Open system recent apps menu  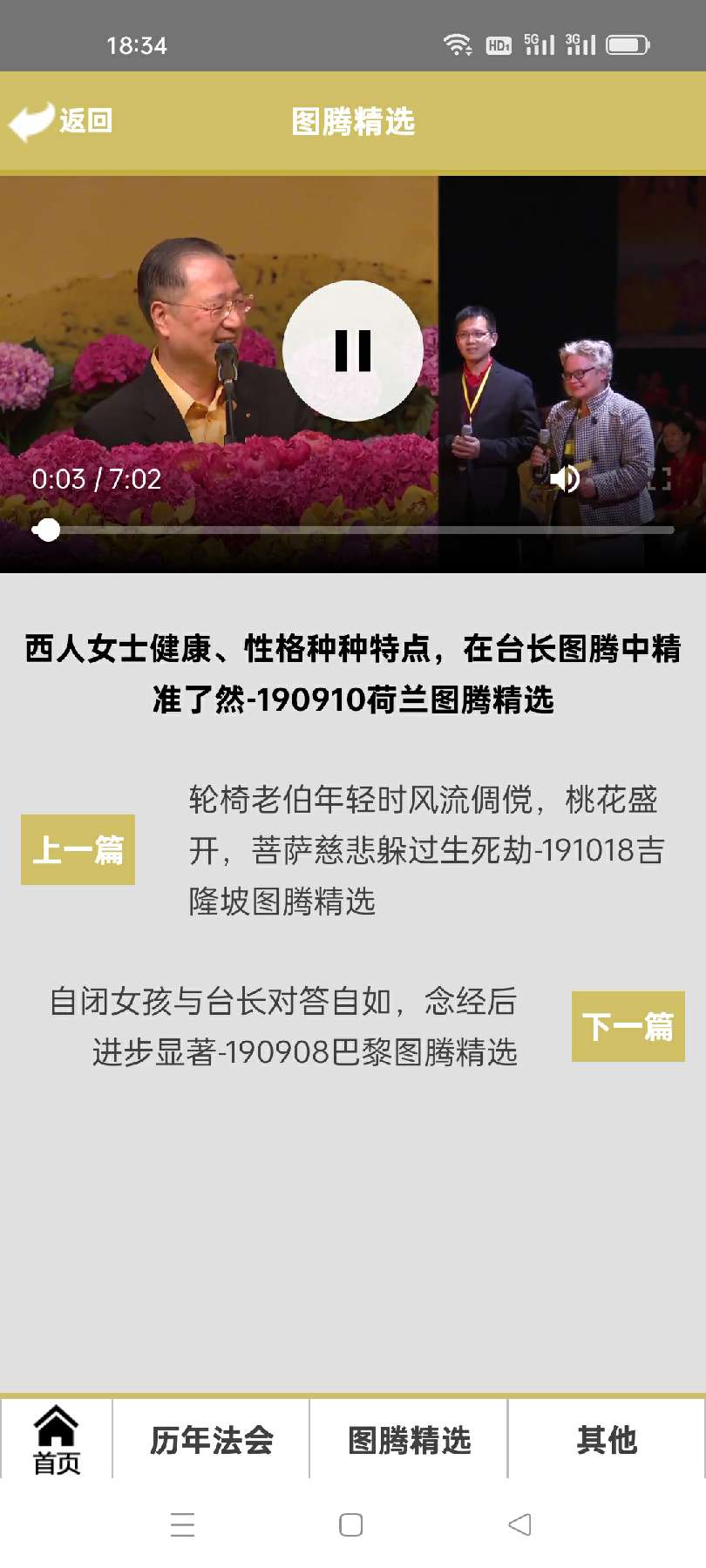(x=182, y=1524)
